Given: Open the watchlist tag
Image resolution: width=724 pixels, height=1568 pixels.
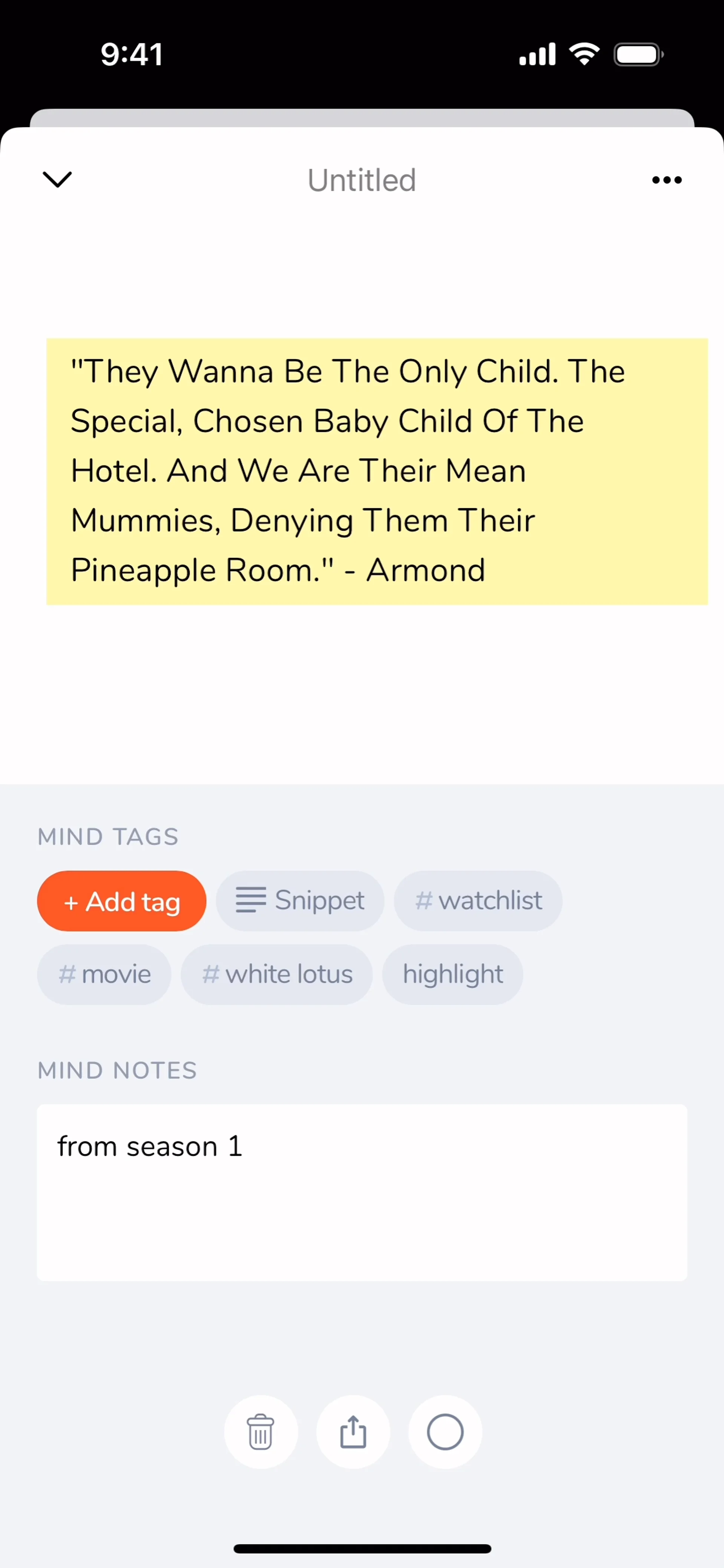Looking at the screenshot, I should (x=478, y=901).
